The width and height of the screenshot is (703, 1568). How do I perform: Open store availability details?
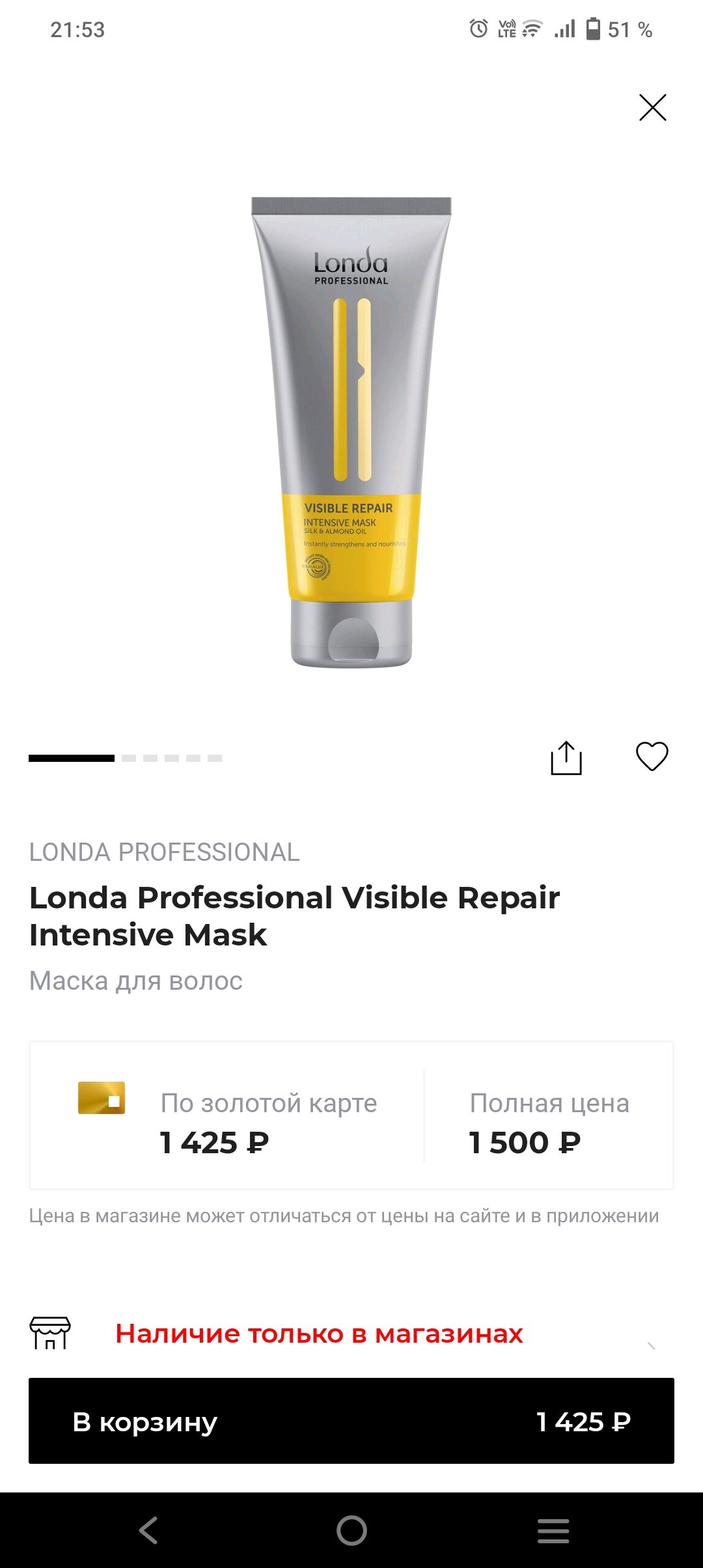click(x=319, y=1334)
